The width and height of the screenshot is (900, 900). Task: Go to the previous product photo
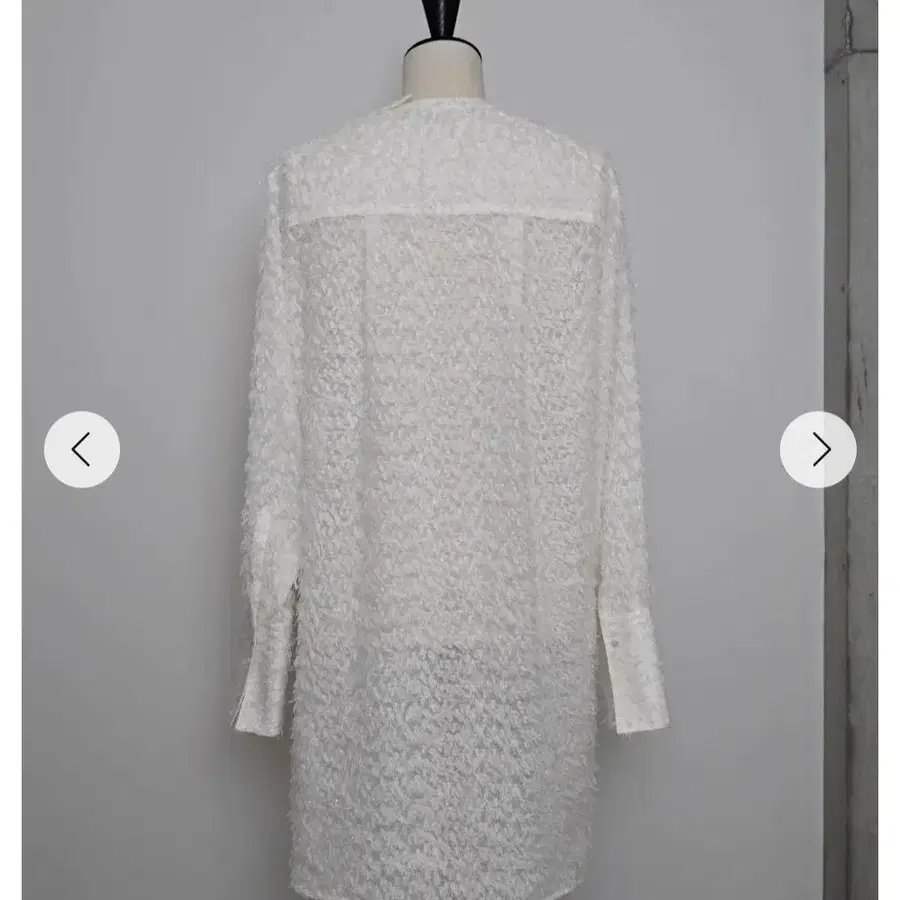coord(82,450)
